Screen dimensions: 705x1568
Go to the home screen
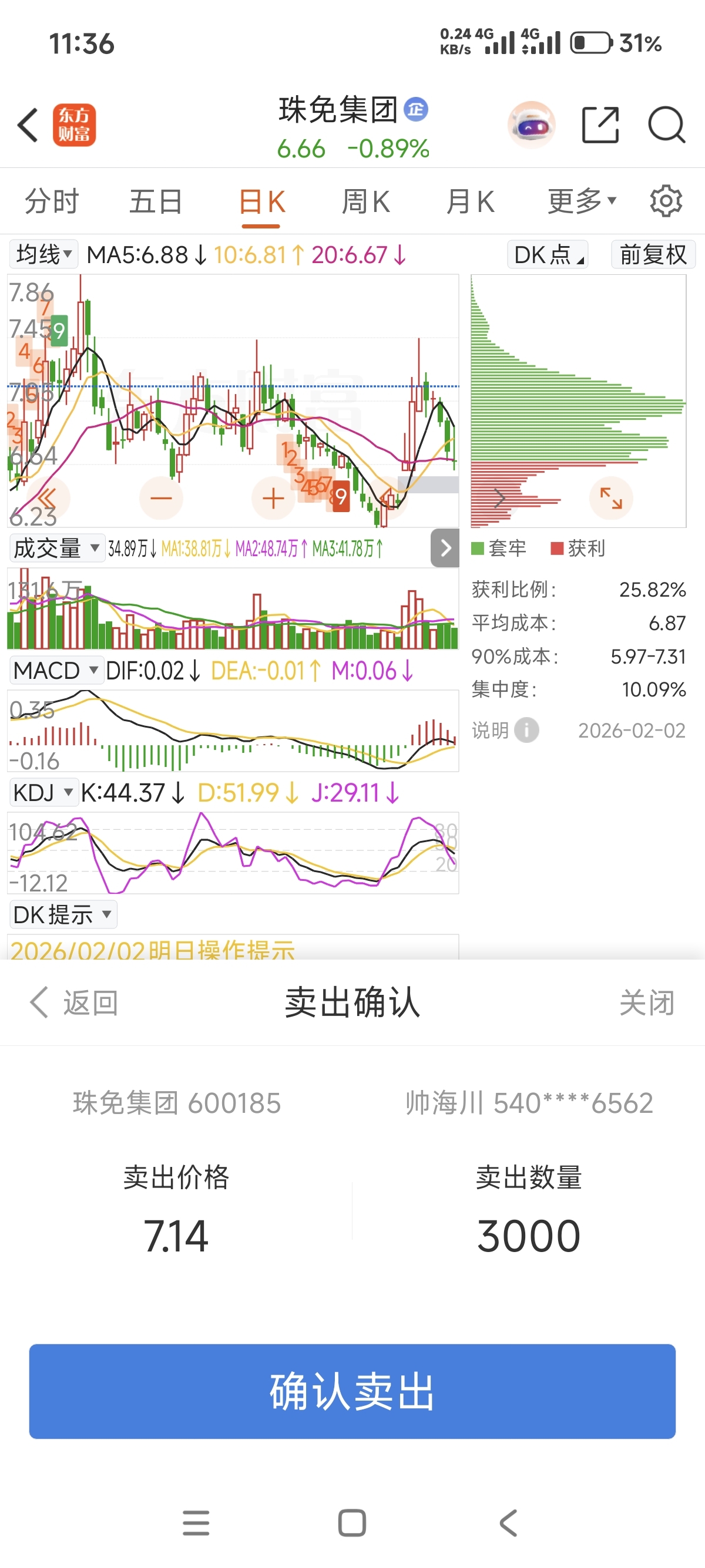pyautogui.click(x=352, y=1523)
